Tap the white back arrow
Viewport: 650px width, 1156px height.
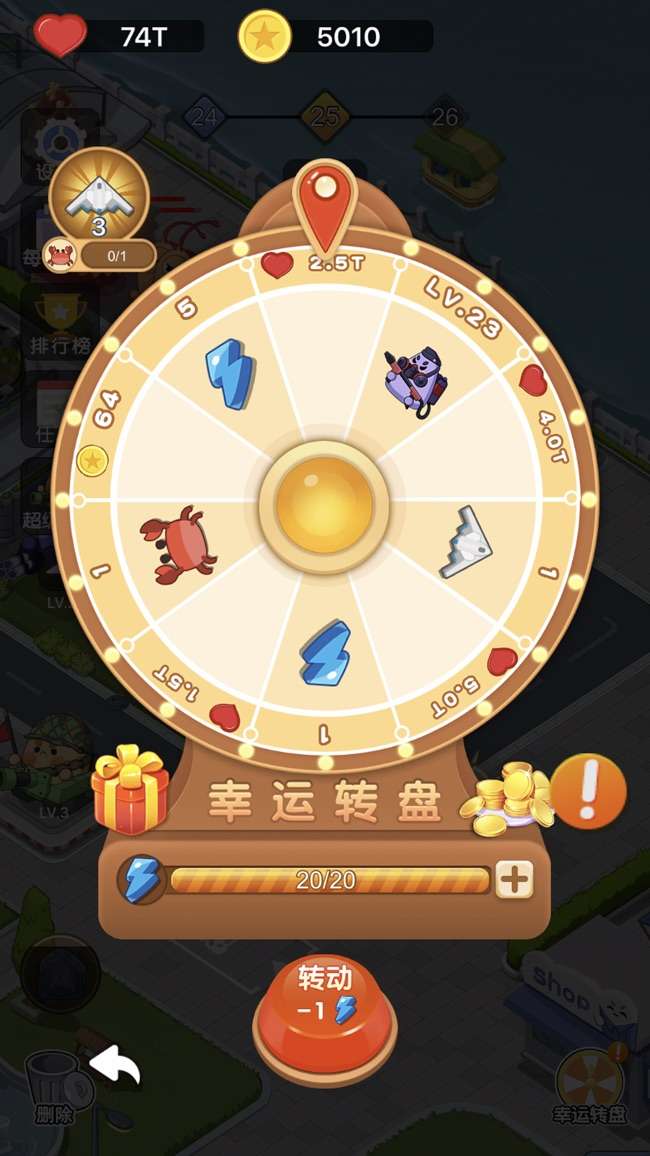point(116,1065)
